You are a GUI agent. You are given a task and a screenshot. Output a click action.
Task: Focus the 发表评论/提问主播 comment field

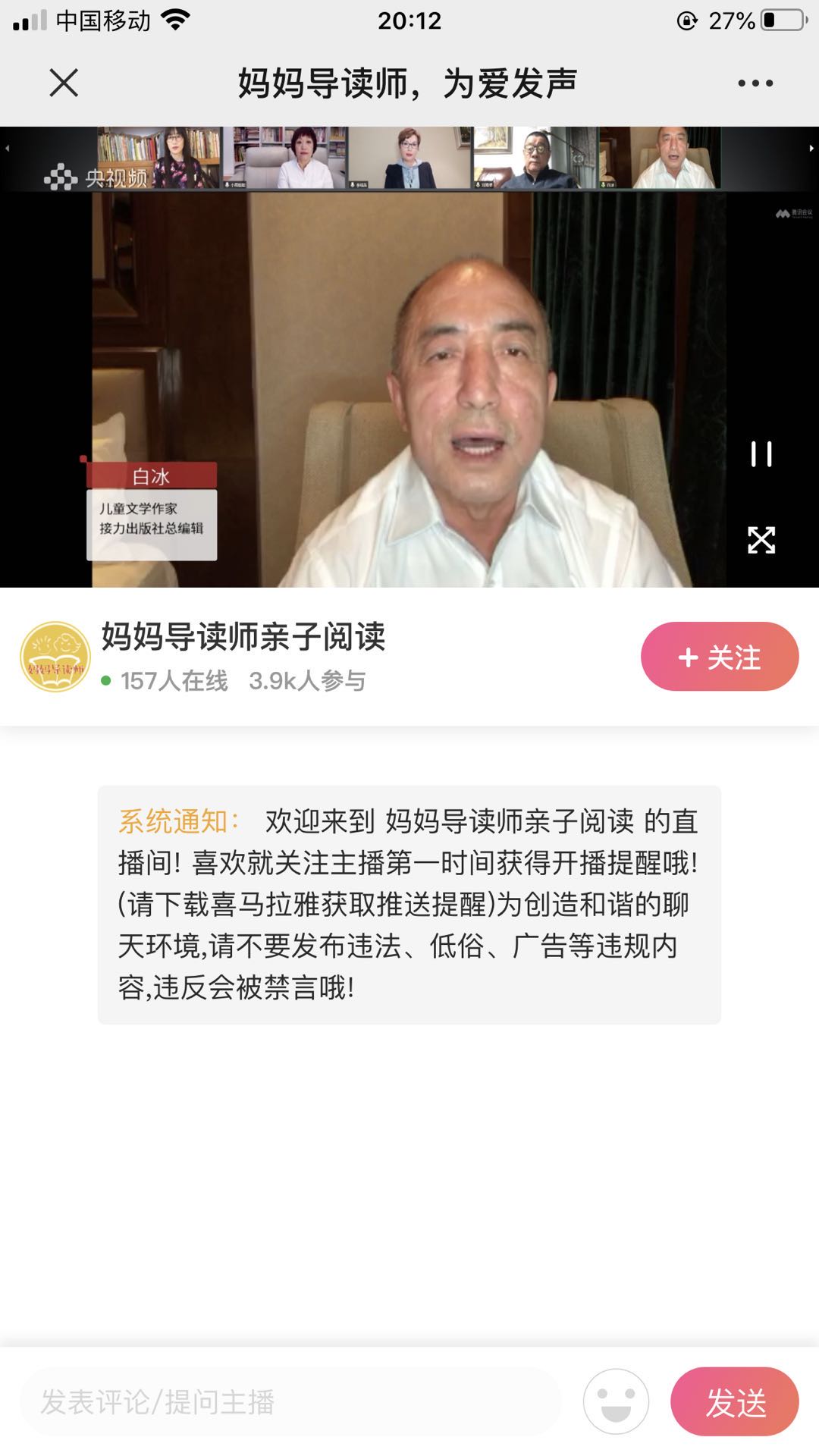pyautogui.click(x=288, y=1402)
